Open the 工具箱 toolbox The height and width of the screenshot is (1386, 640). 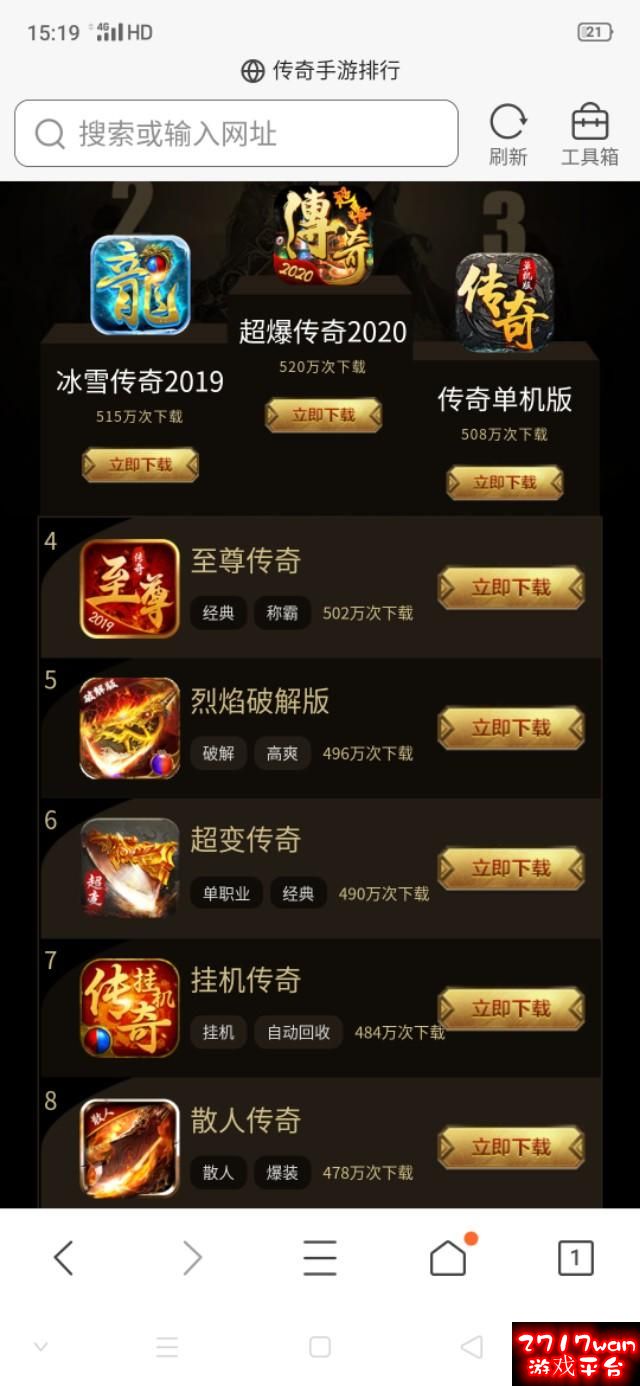(x=589, y=134)
